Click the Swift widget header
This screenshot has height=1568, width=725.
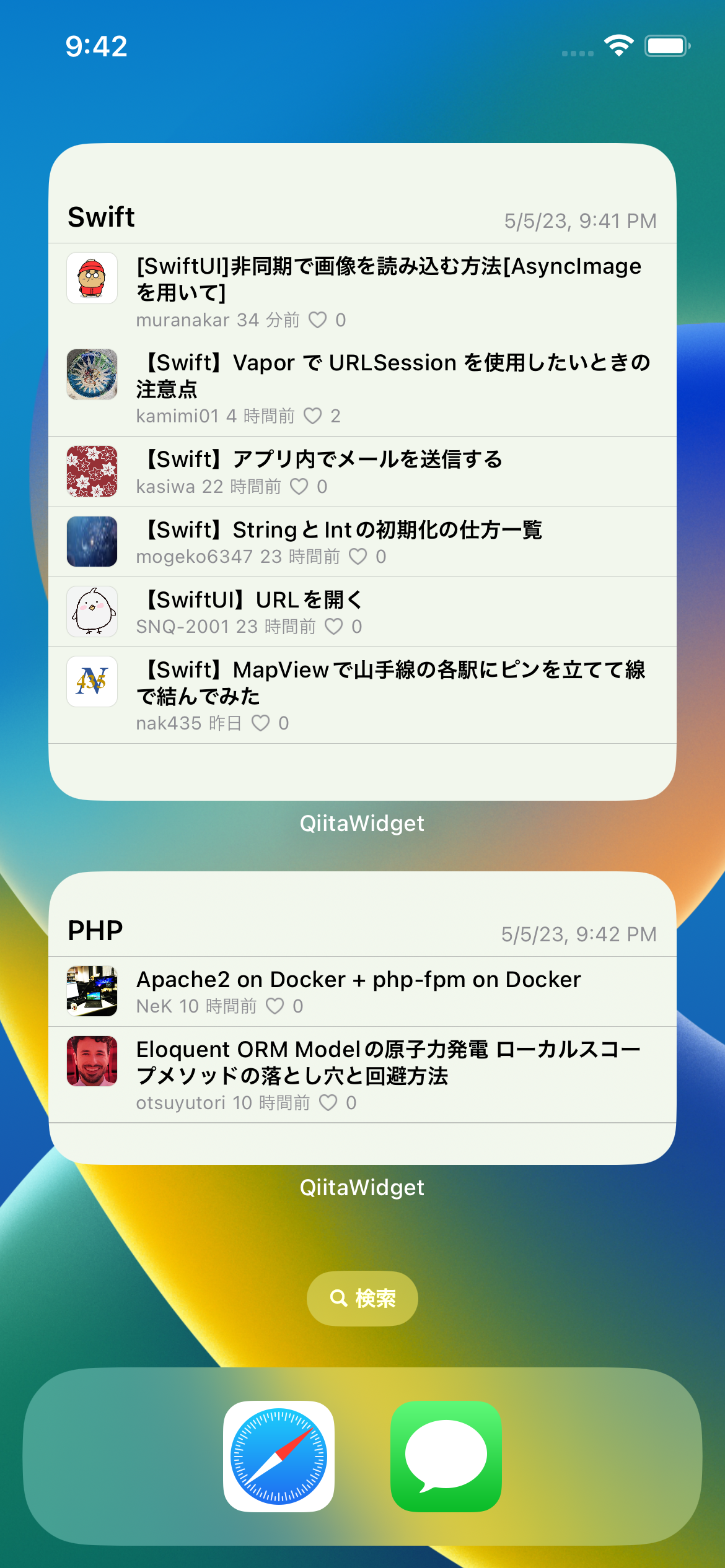click(100, 218)
